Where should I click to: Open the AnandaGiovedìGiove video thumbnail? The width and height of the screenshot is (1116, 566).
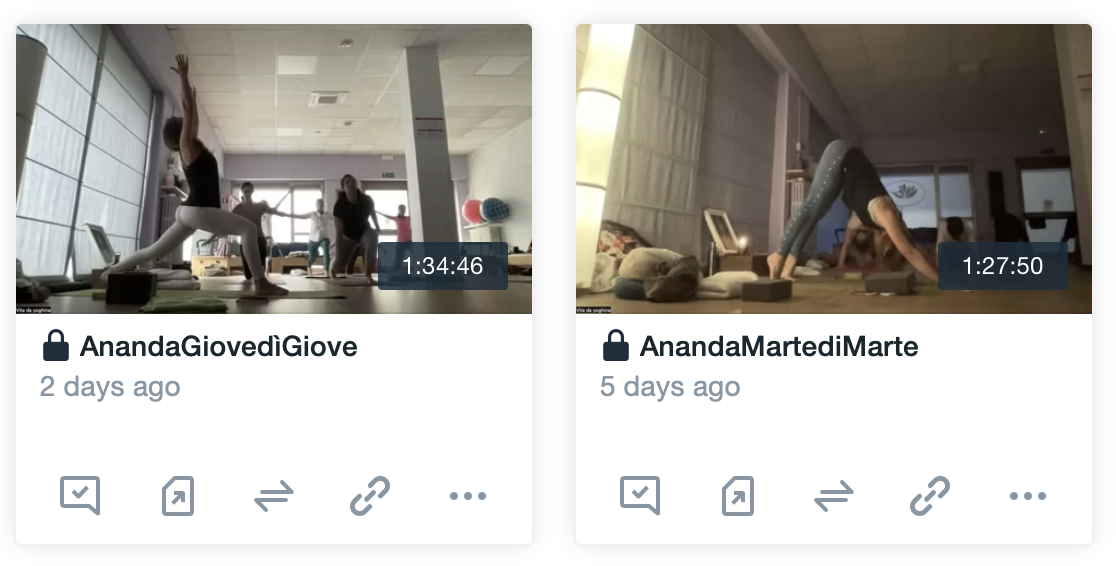click(x=273, y=168)
